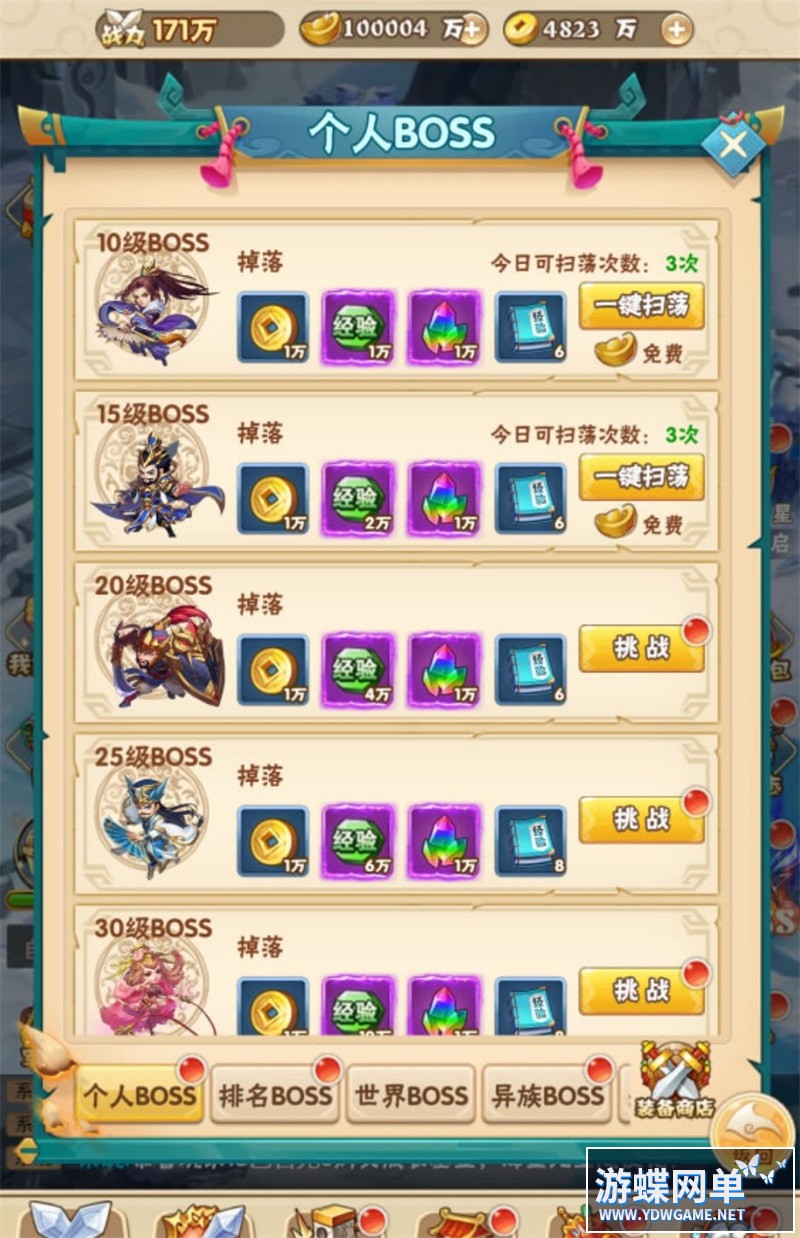800x1238 pixels.
Task: Switch to the 世界BOSS tab
Action: [x=410, y=1095]
